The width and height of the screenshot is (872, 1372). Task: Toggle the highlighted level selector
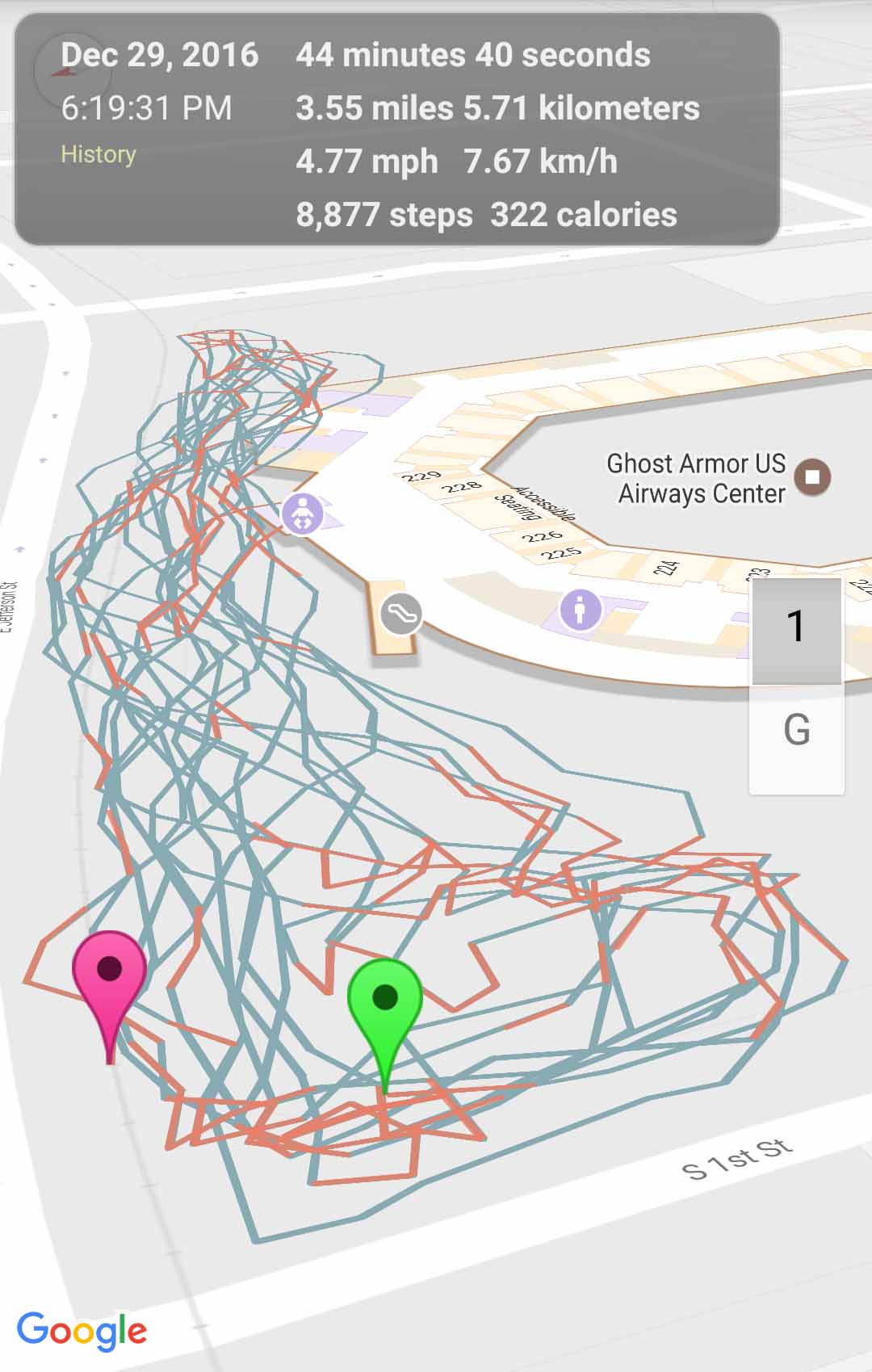[x=795, y=627]
